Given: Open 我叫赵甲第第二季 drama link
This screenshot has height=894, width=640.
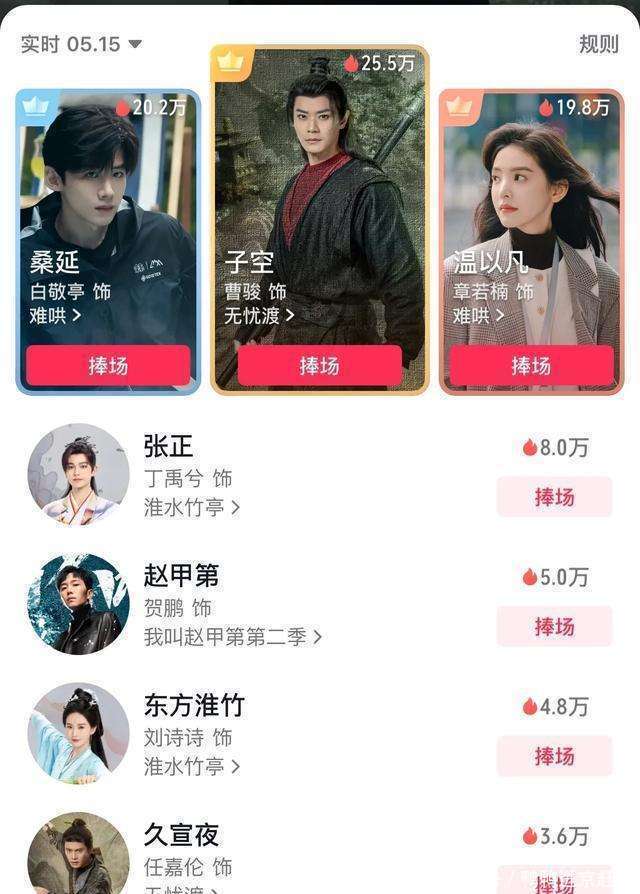Looking at the screenshot, I should pyautogui.click(x=233, y=636).
